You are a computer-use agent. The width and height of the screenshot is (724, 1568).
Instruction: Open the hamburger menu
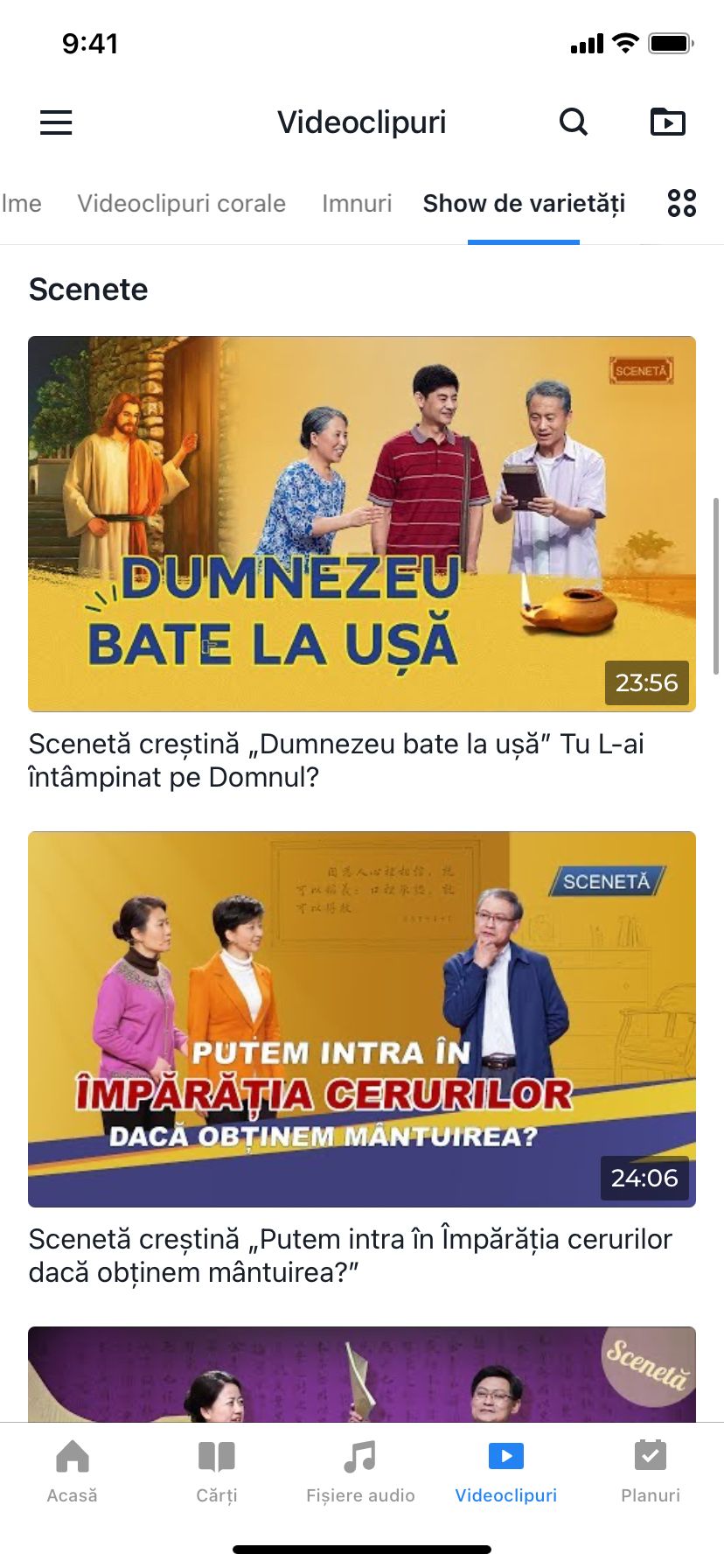pyautogui.click(x=56, y=122)
